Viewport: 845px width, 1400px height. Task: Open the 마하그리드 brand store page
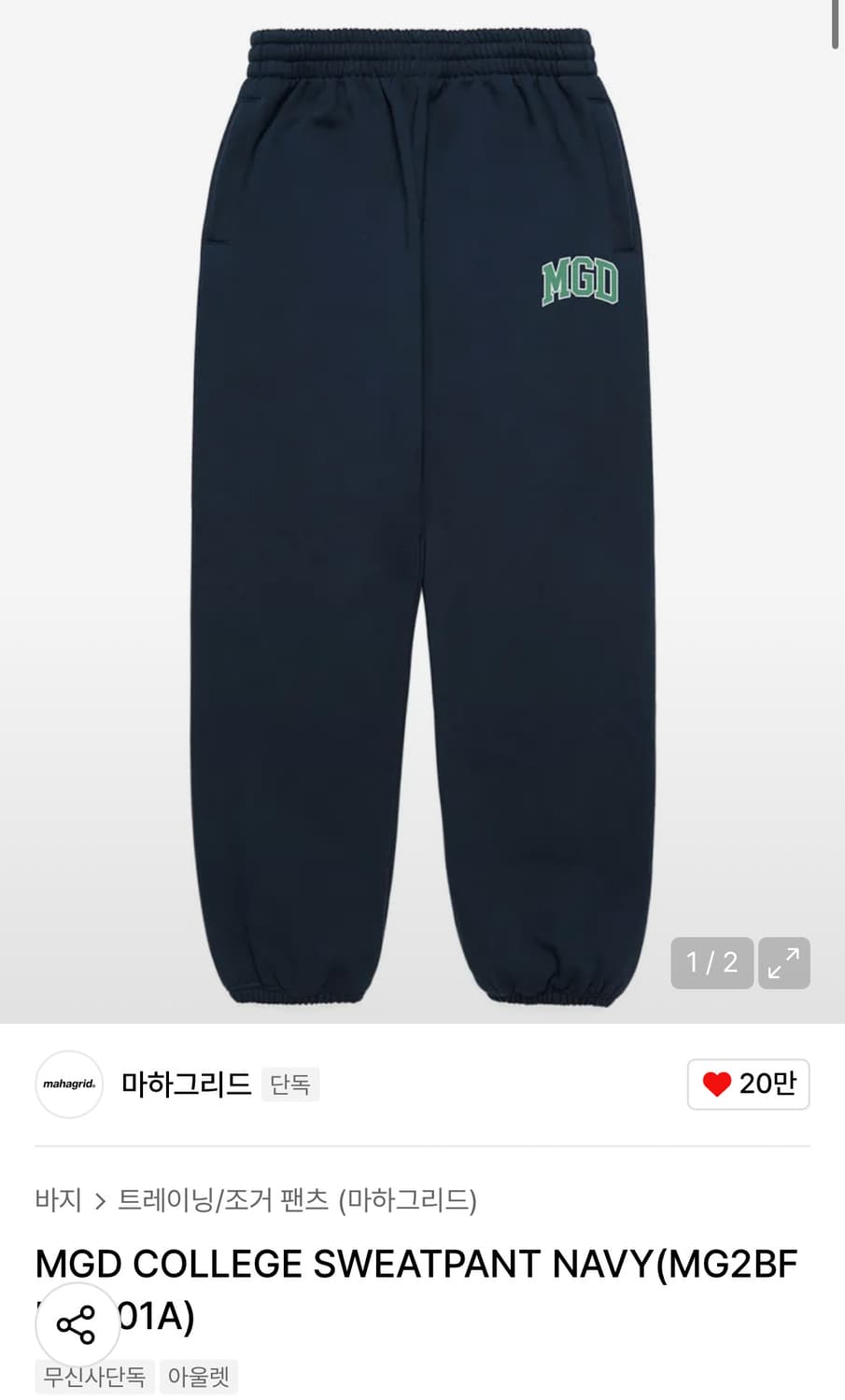tap(184, 1085)
